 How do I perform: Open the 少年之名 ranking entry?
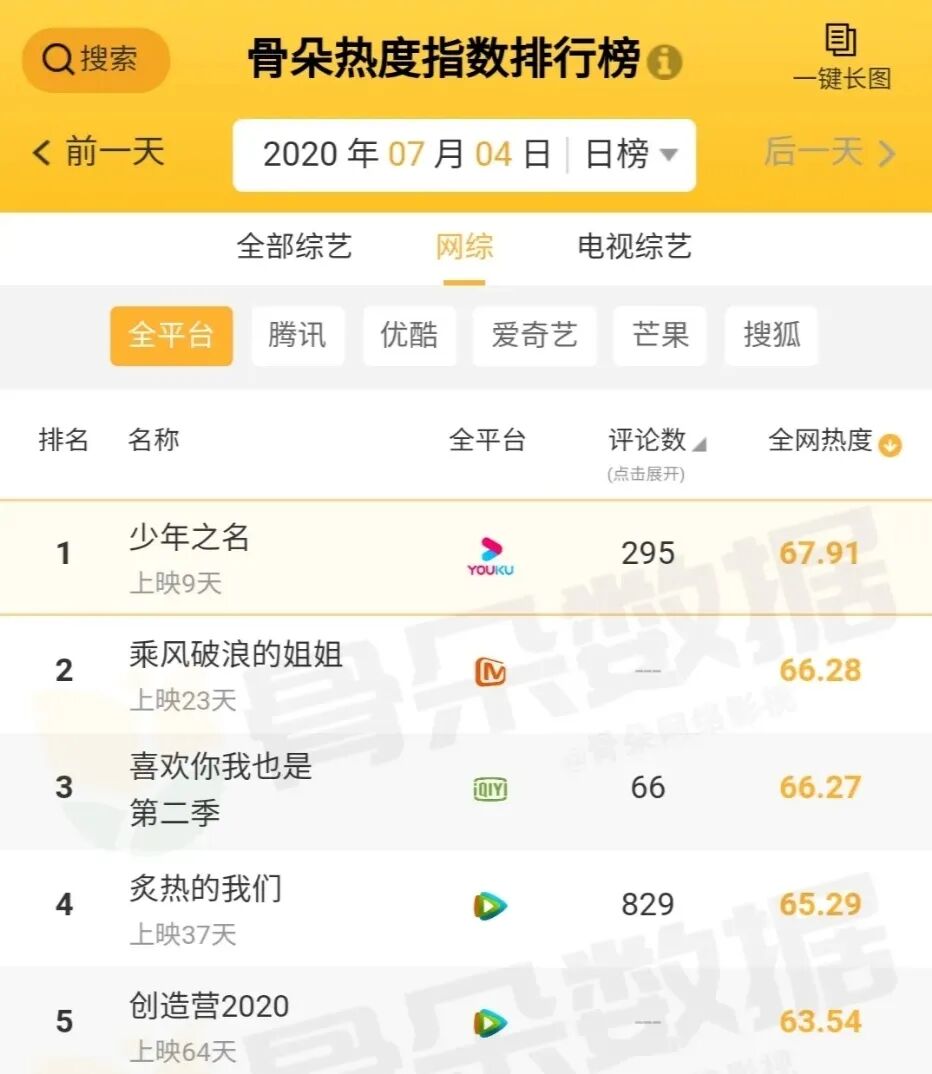click(x=466, y=558)
